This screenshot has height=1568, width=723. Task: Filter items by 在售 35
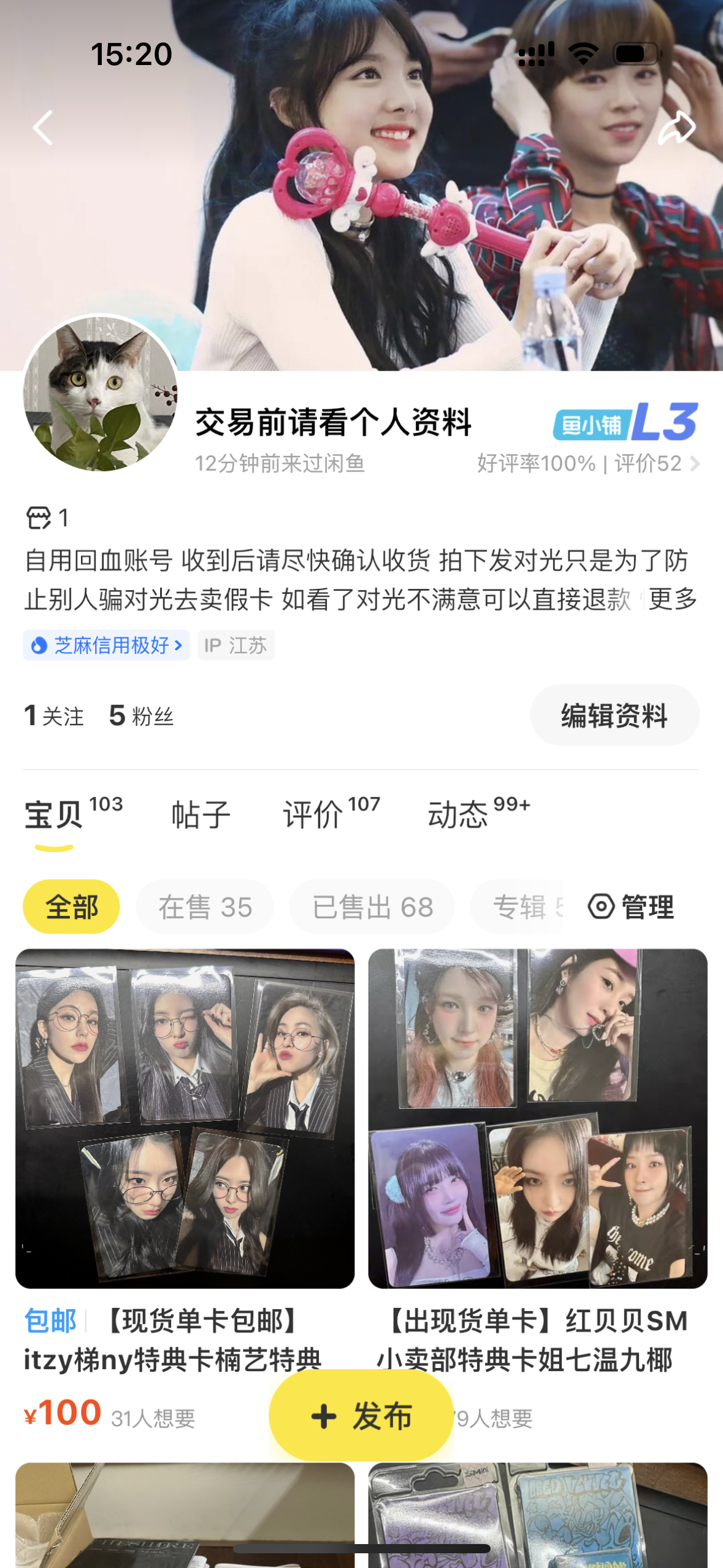point(205,907)
